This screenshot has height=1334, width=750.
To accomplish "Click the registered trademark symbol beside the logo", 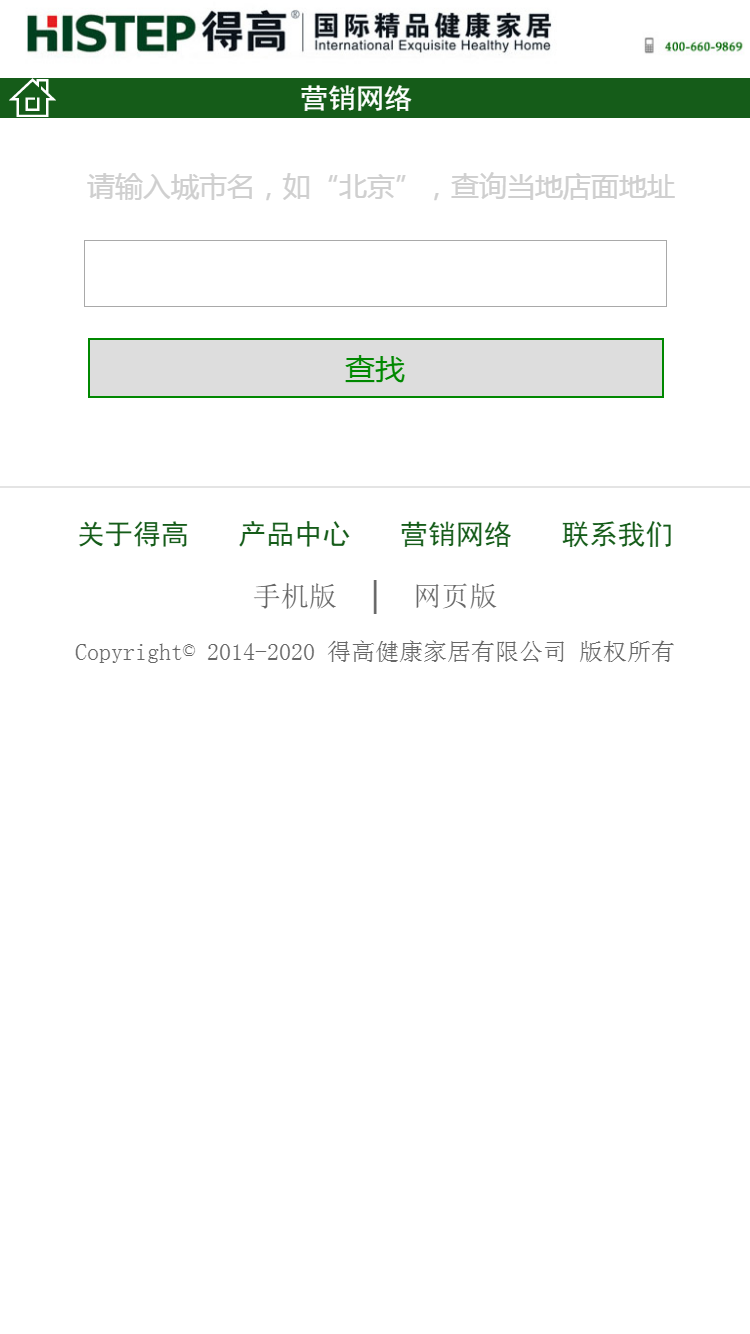I will (x=294, y=16).
